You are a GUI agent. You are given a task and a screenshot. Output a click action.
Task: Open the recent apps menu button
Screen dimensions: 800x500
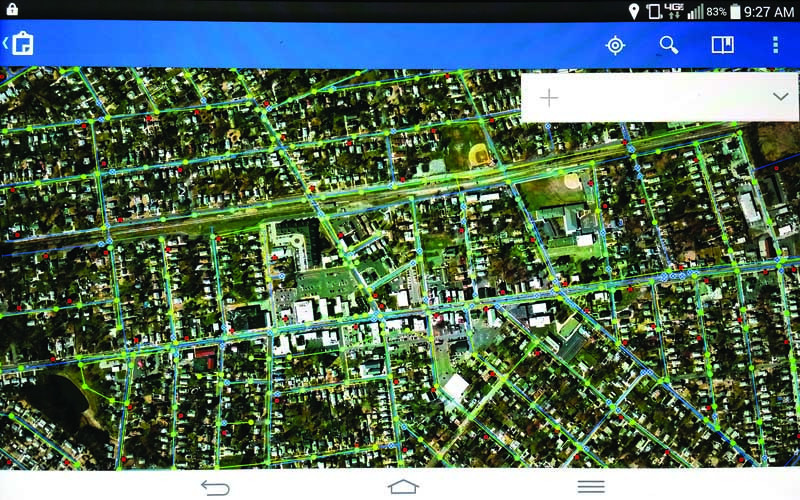pyautogui.click(x=591, y=486)
